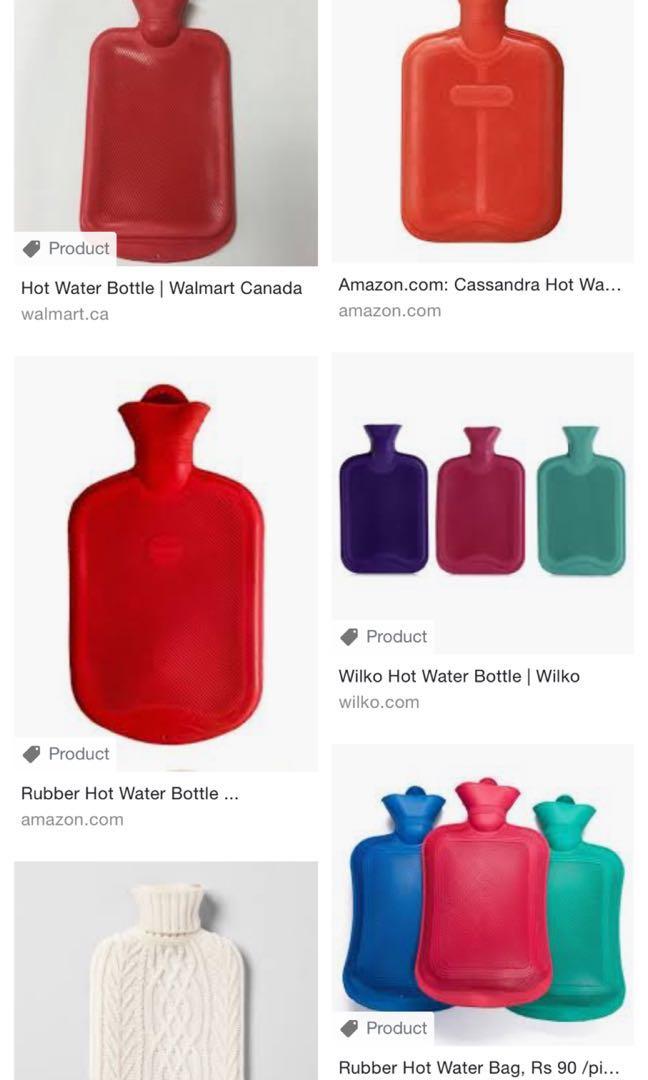Image resolution: width=648 pixels, height=1080 pixels.
Task: Open the Wilko Hot Water Bottle result
Action: click(x=458, y=676)
